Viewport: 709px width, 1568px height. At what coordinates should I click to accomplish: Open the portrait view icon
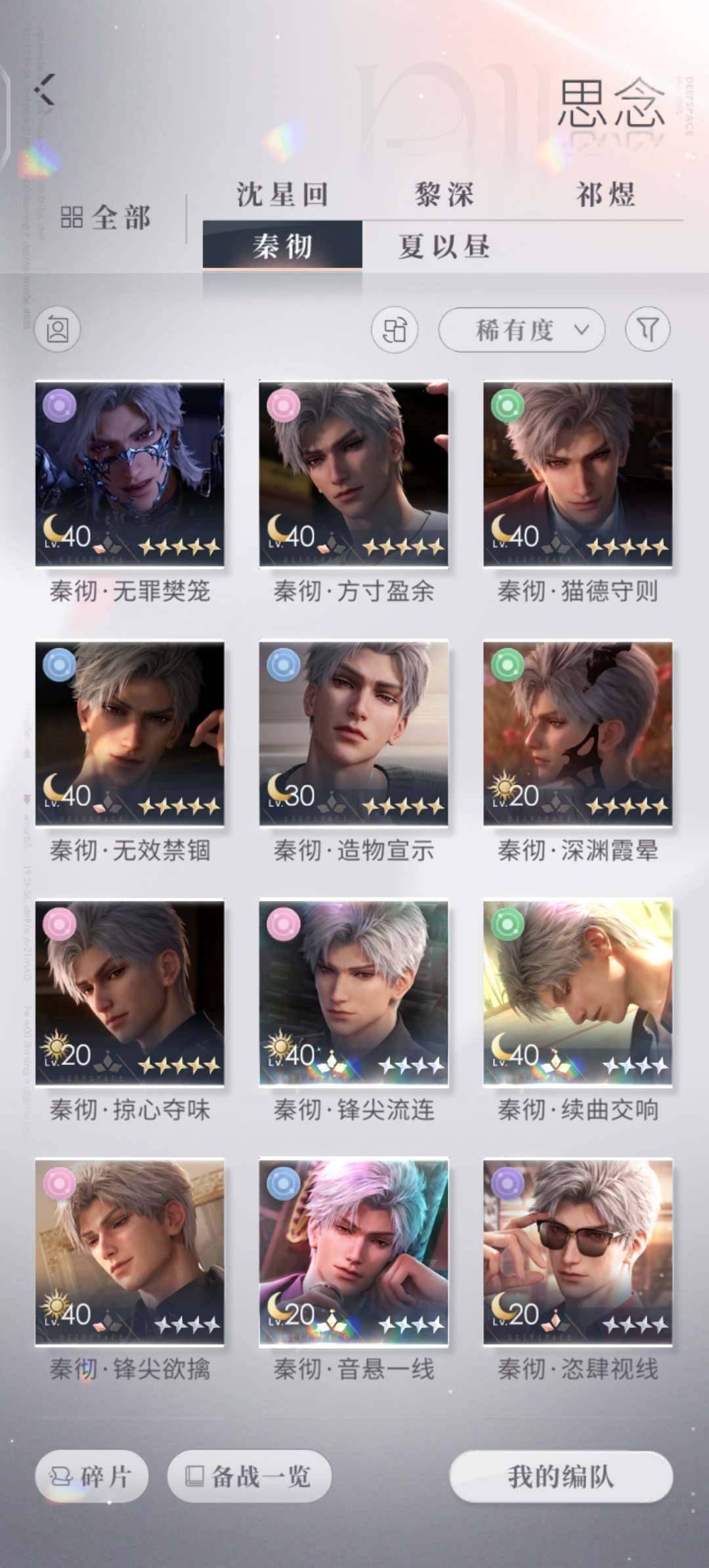(58, 329)
